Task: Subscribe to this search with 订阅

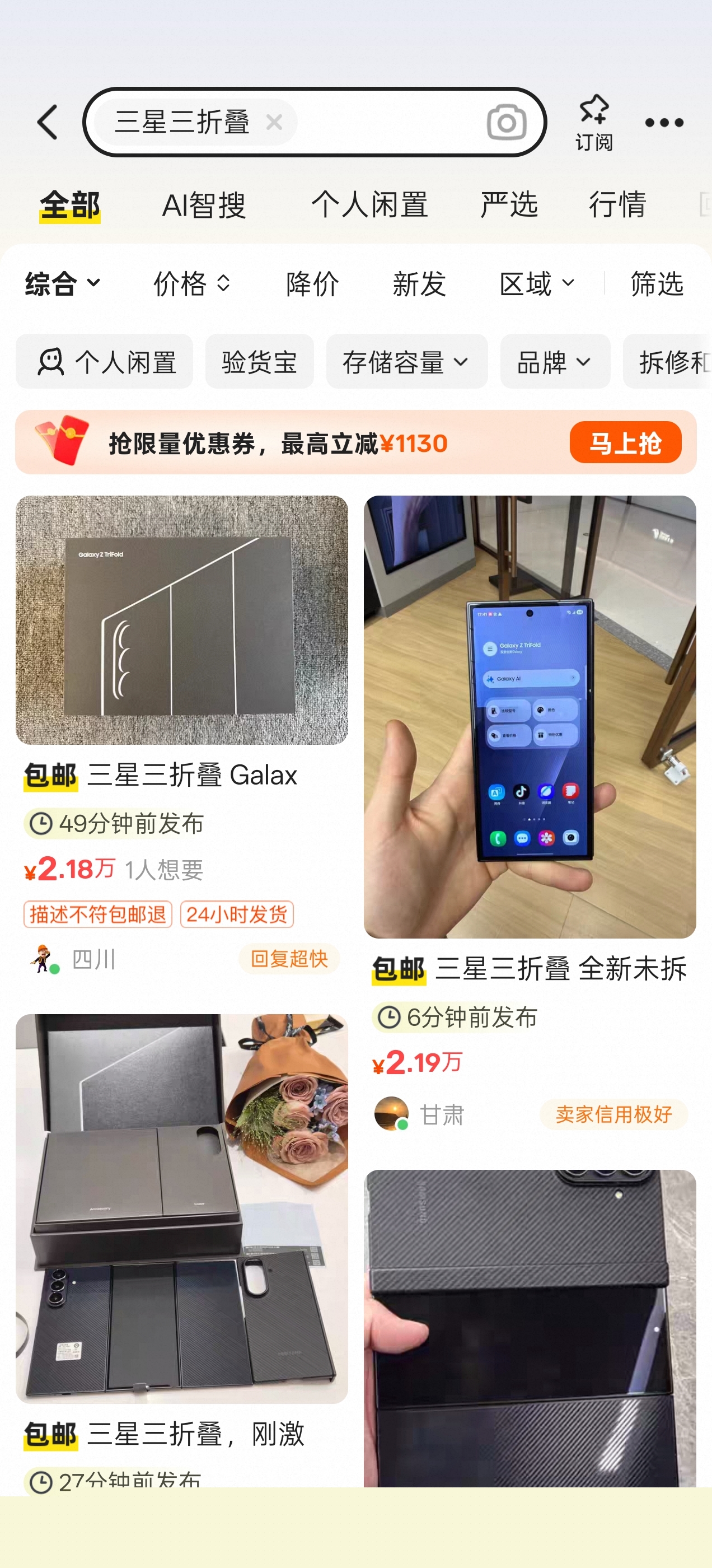Action: (x=594, y=122)
